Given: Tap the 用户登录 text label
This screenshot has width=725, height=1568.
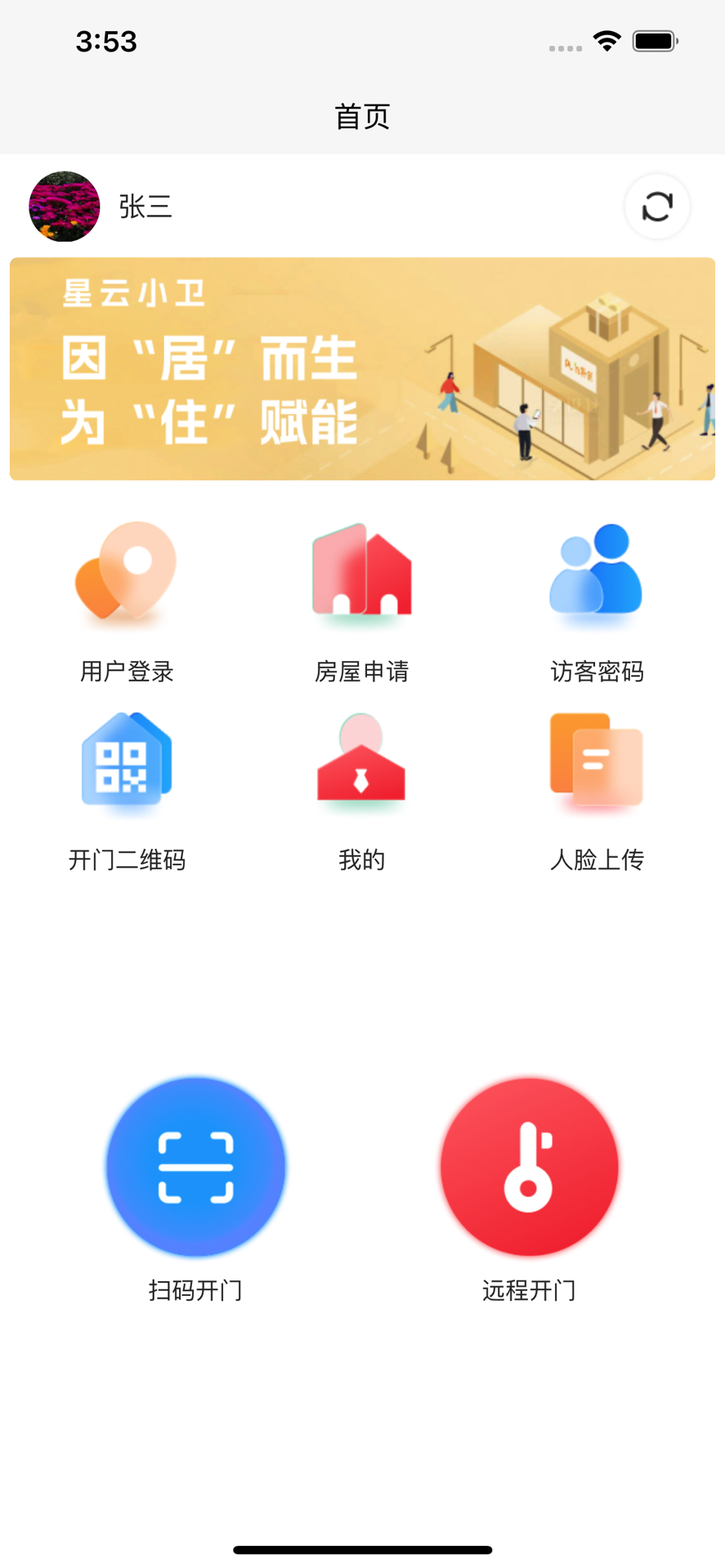Looking at the screenshot, I should (x=127, y=672).
